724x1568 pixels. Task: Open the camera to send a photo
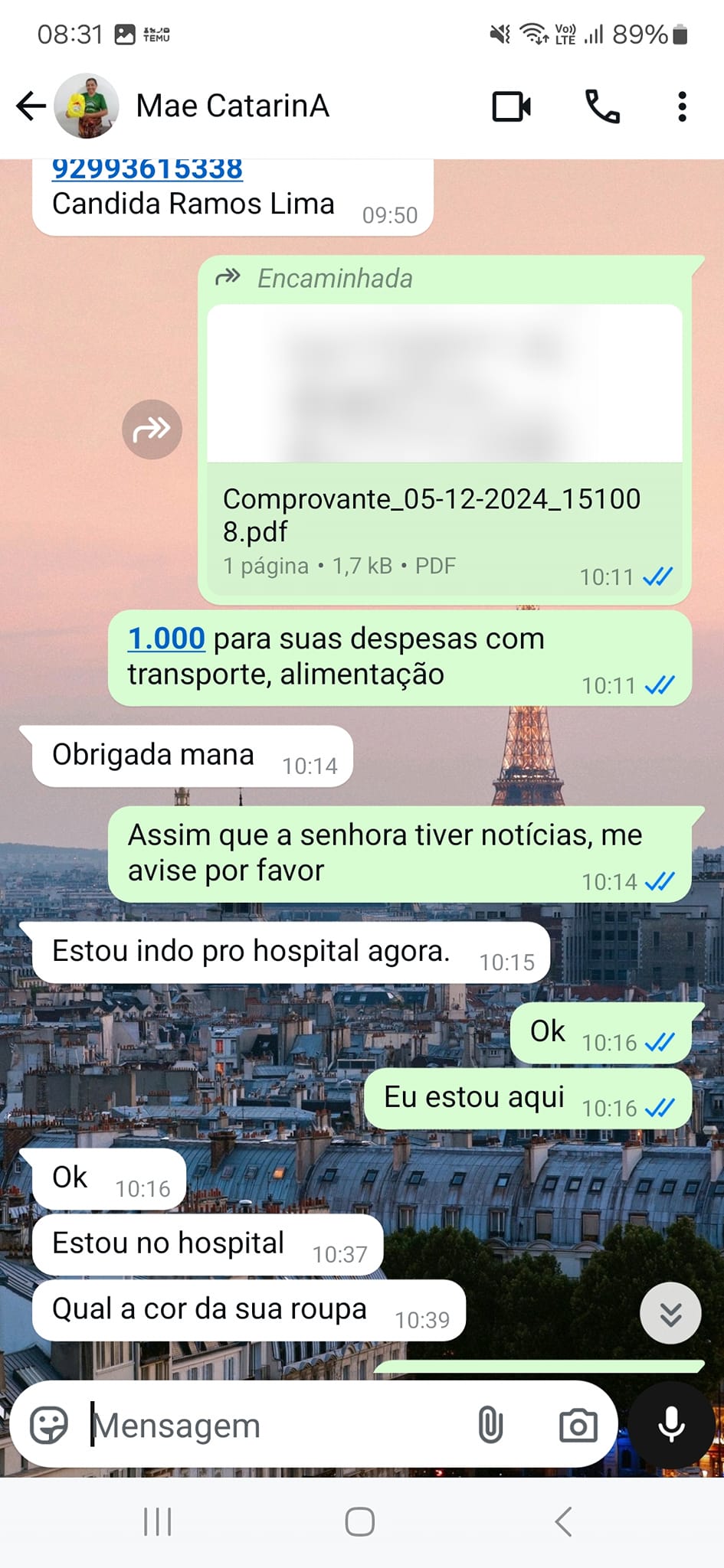pos(578,1426)
